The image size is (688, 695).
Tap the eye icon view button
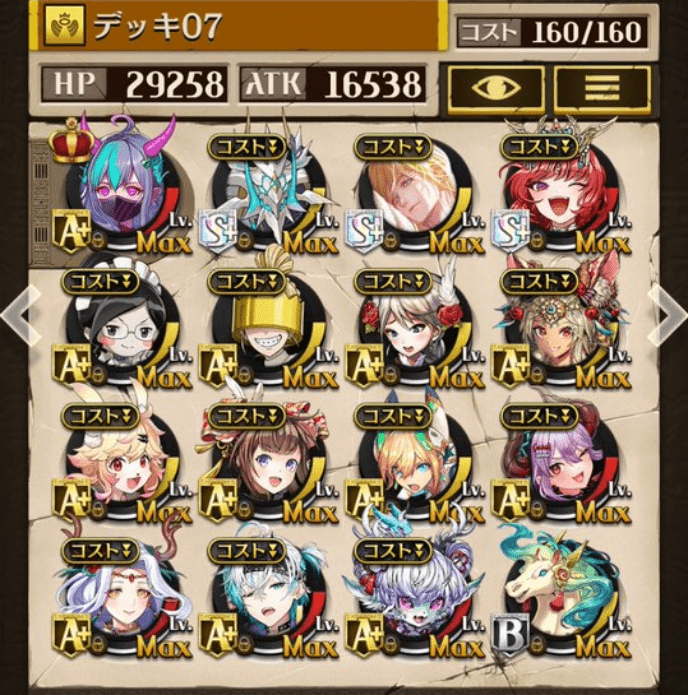click(x=495, y=88)
